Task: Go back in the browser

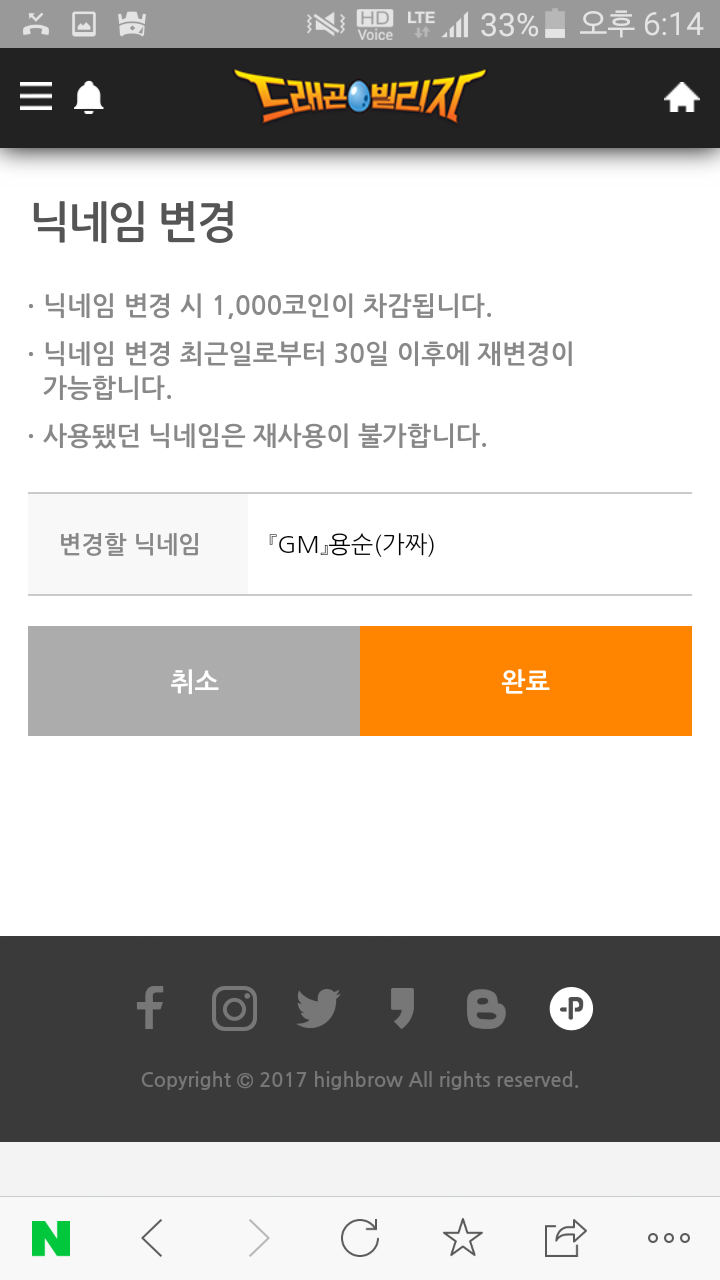Action: point(152,1238)
